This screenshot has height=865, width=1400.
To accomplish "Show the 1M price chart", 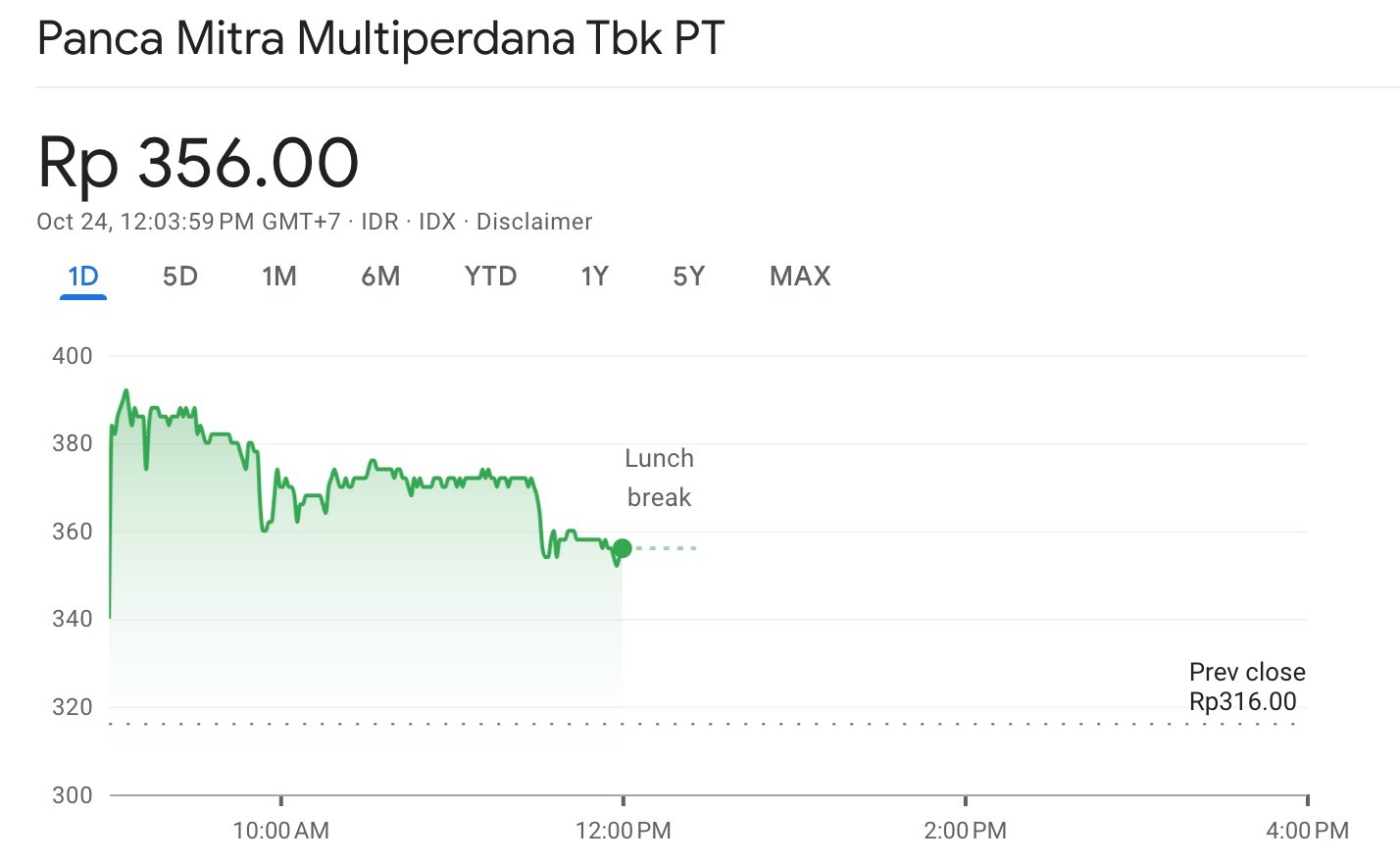I will 279,277.
